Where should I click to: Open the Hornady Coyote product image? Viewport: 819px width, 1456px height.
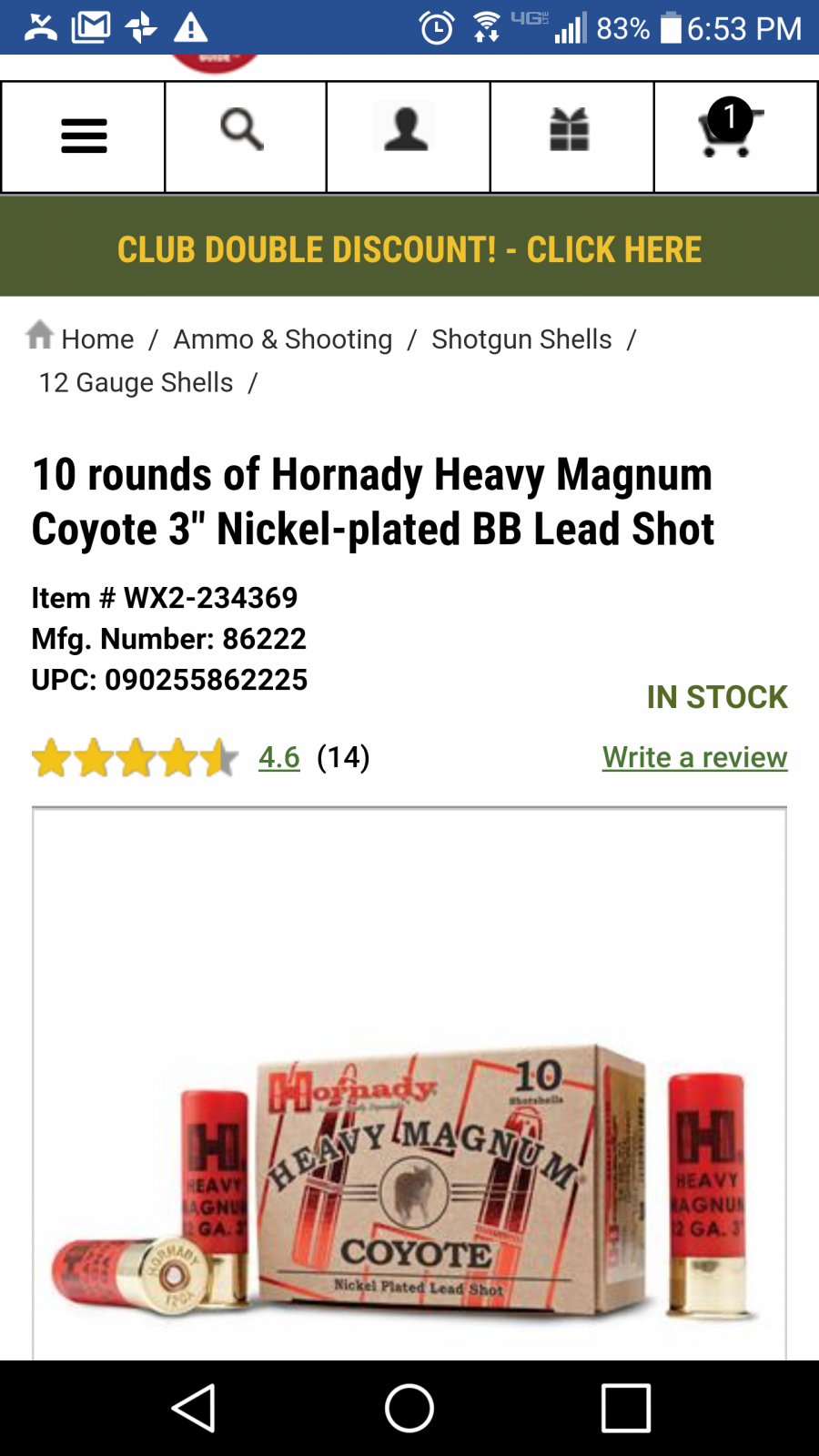click(409, 1084)
